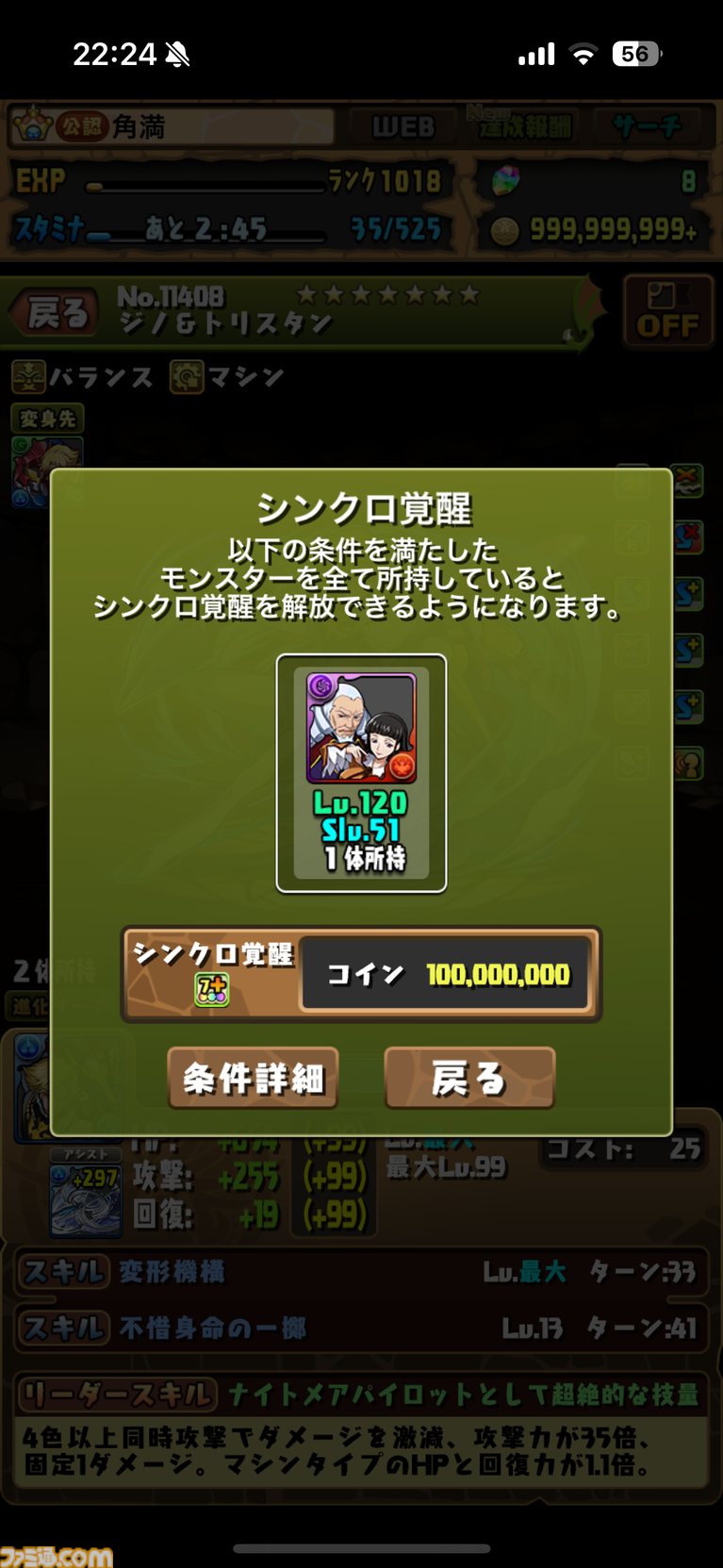This screenshot has width=723, height=1568.
Task: Open the required monster card Lv.120
Action: (361, 772)
